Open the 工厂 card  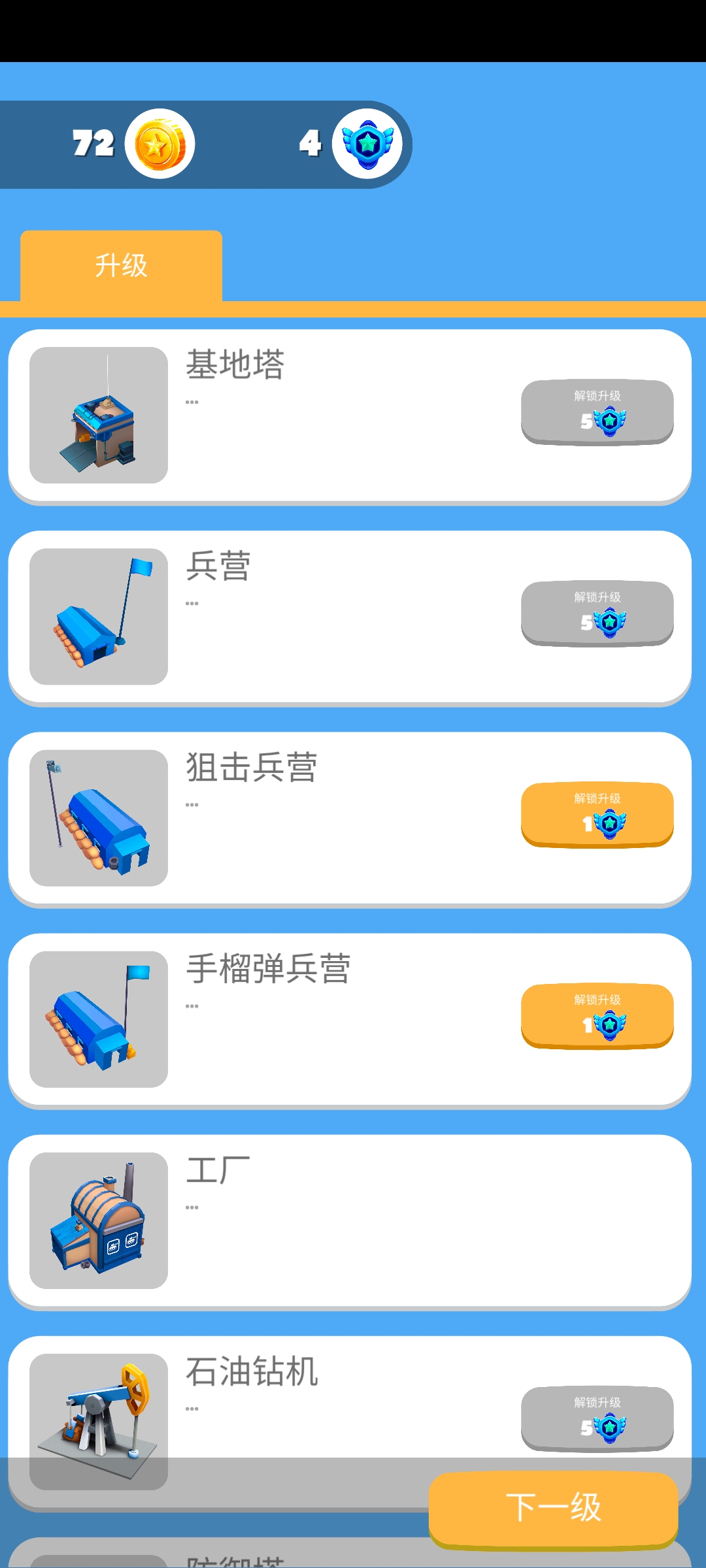pyautogui.click(x=350, y=1220)
